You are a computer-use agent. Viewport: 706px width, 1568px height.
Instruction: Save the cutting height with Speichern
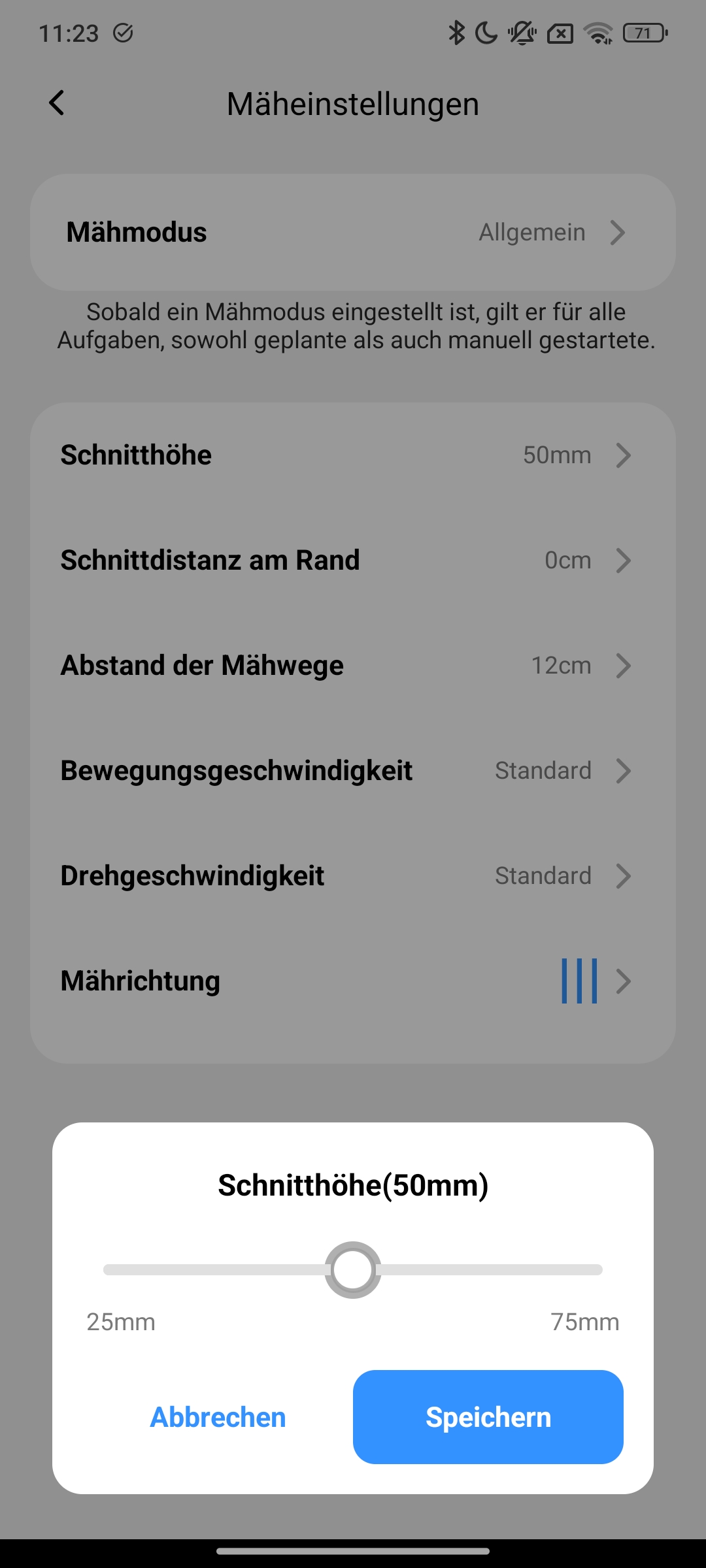point(488,1417)
